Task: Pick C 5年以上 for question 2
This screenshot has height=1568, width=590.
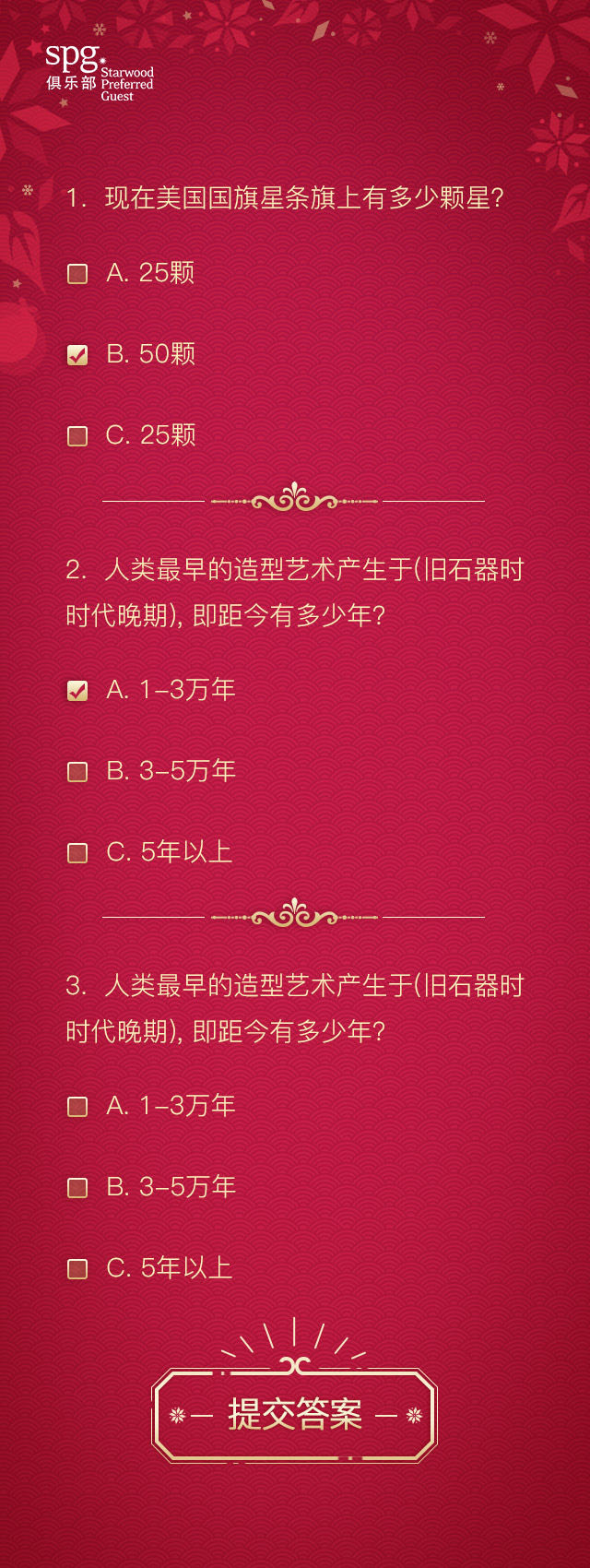Action: 78,853
